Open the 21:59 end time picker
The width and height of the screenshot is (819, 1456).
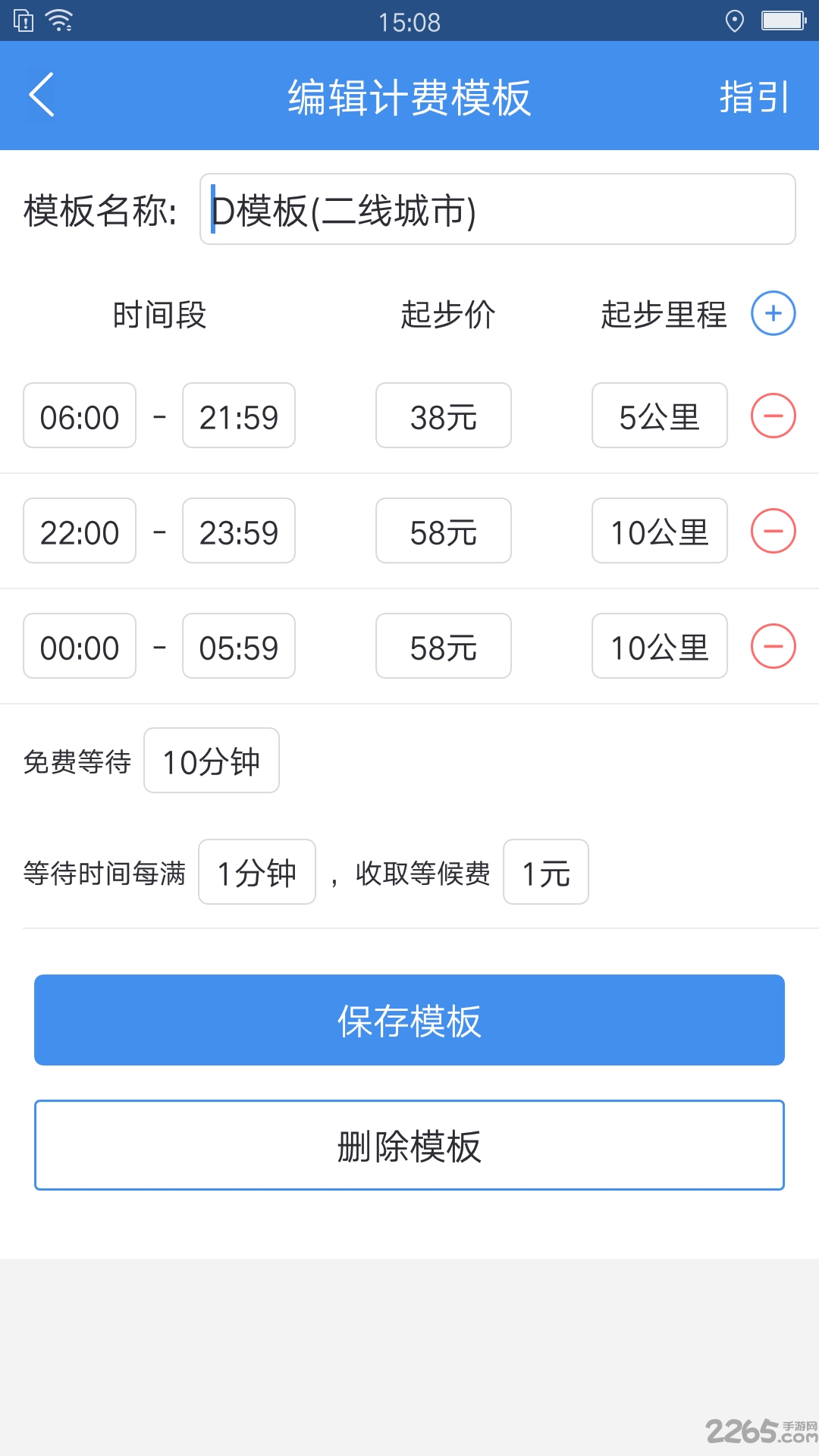(238, 416)
